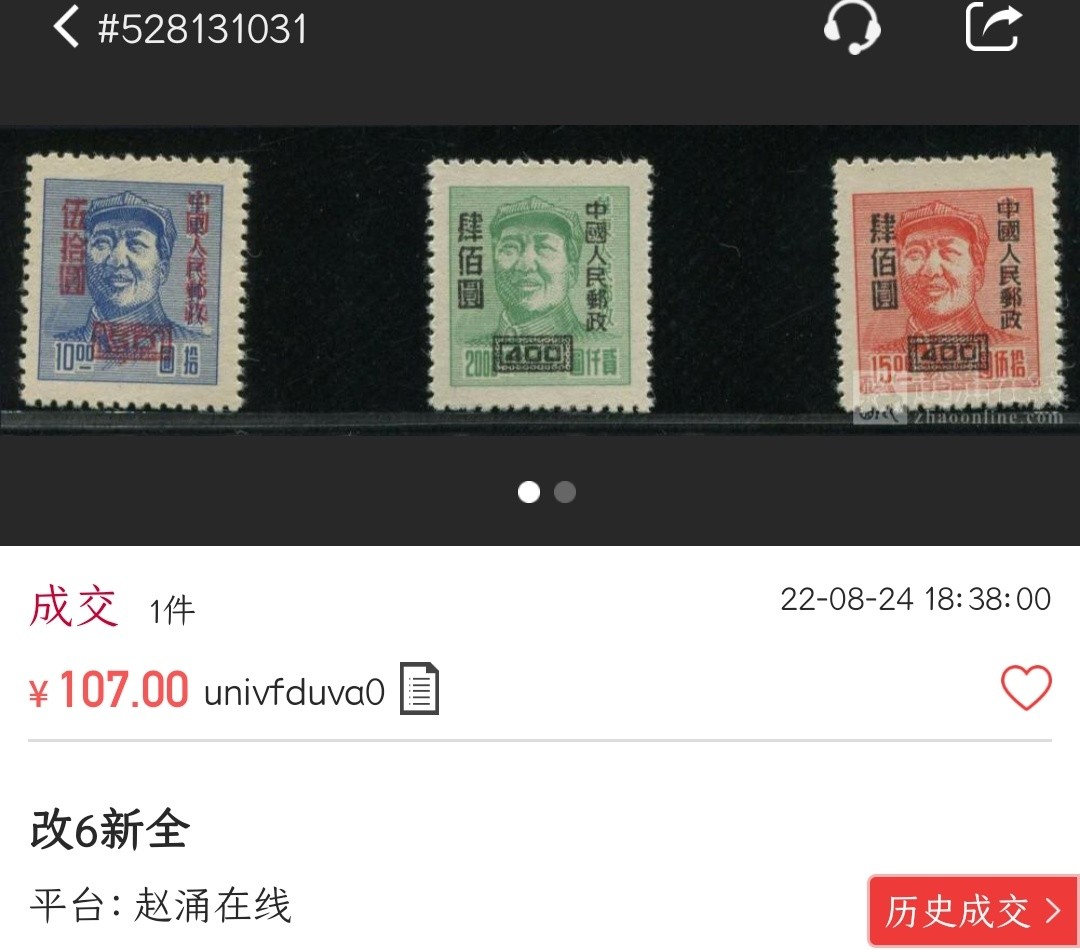
Task: Add this lot to favorites
Action: (x=1026, y=688)
